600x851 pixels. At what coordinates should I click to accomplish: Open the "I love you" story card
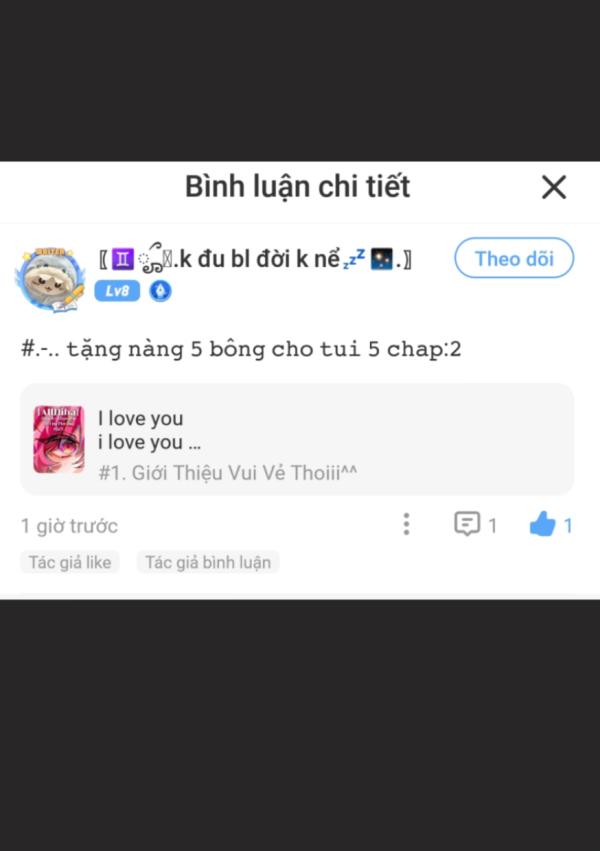coord(297,439)
